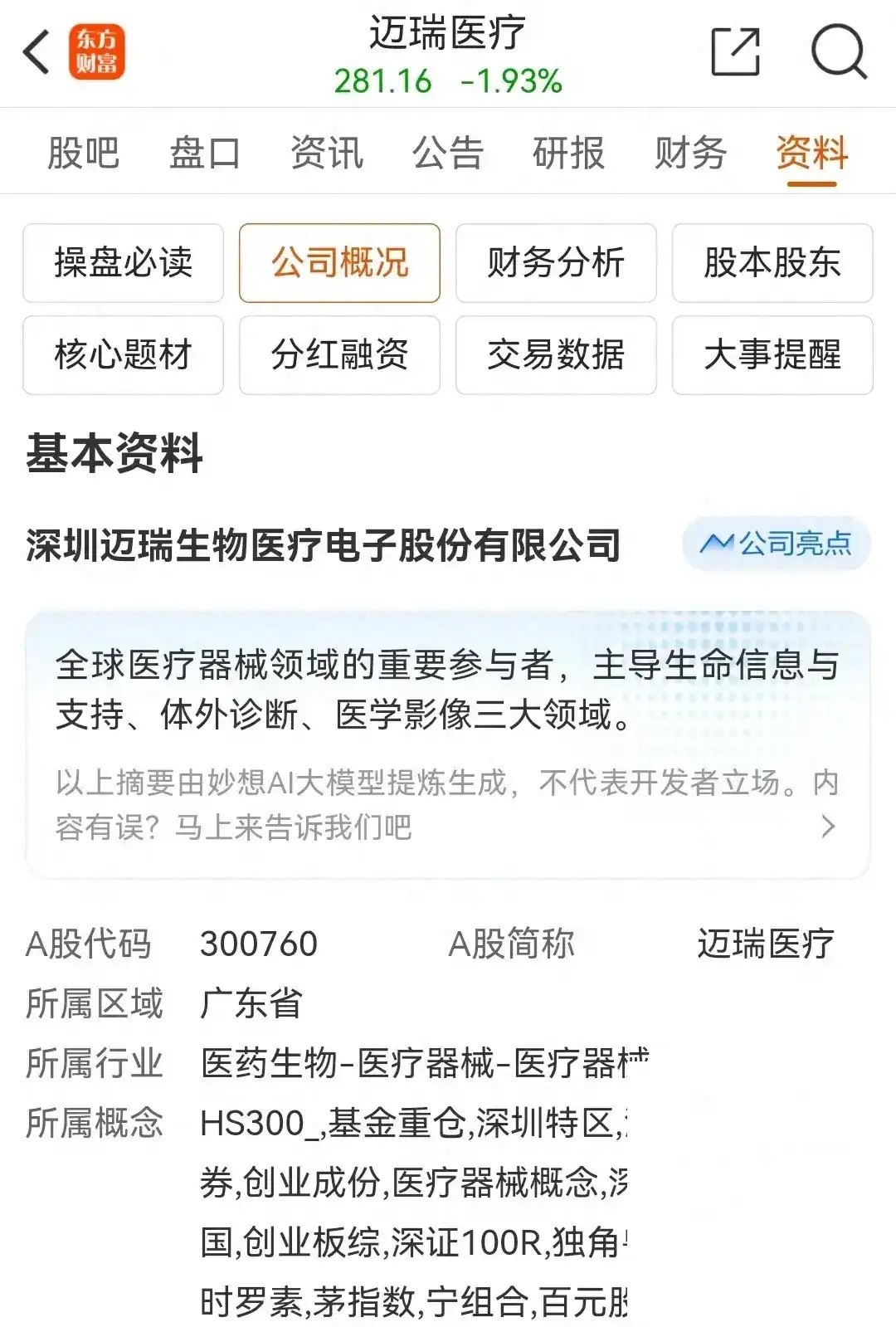The image size is (896, 1327).
Task: Tap stock price 281.16 under title
Action: pos(384,83)
